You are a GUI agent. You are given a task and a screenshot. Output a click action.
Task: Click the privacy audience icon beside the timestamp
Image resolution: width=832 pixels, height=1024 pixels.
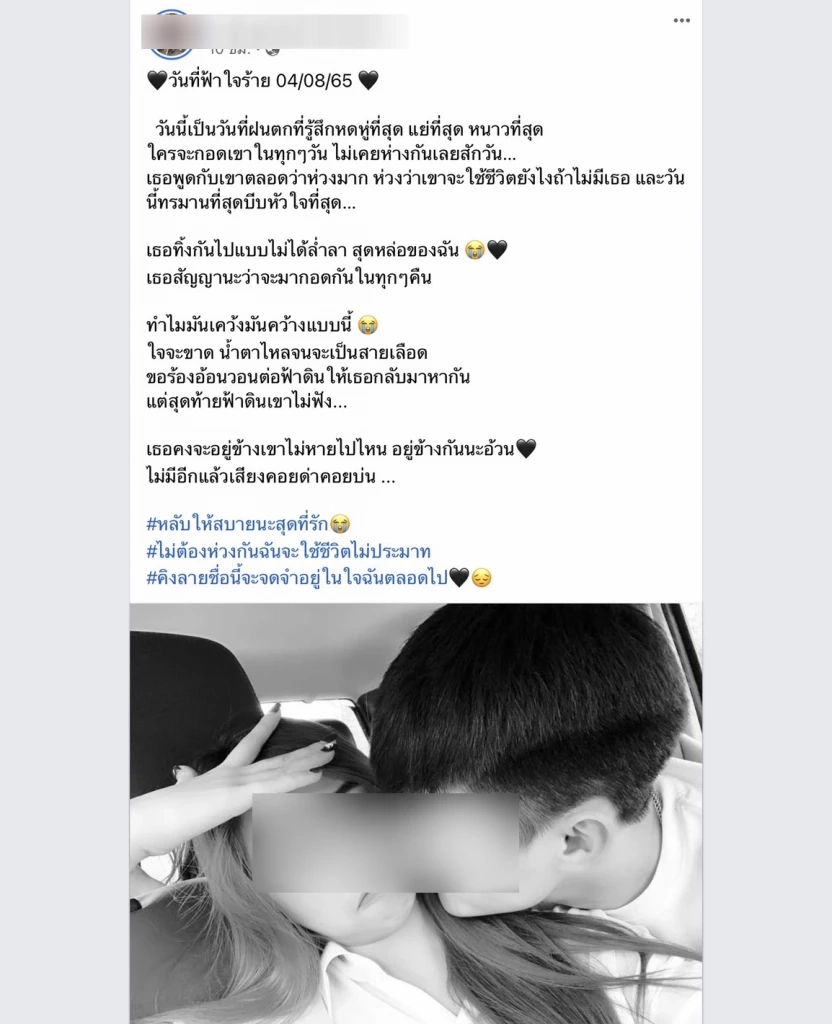tap(270, 49)
